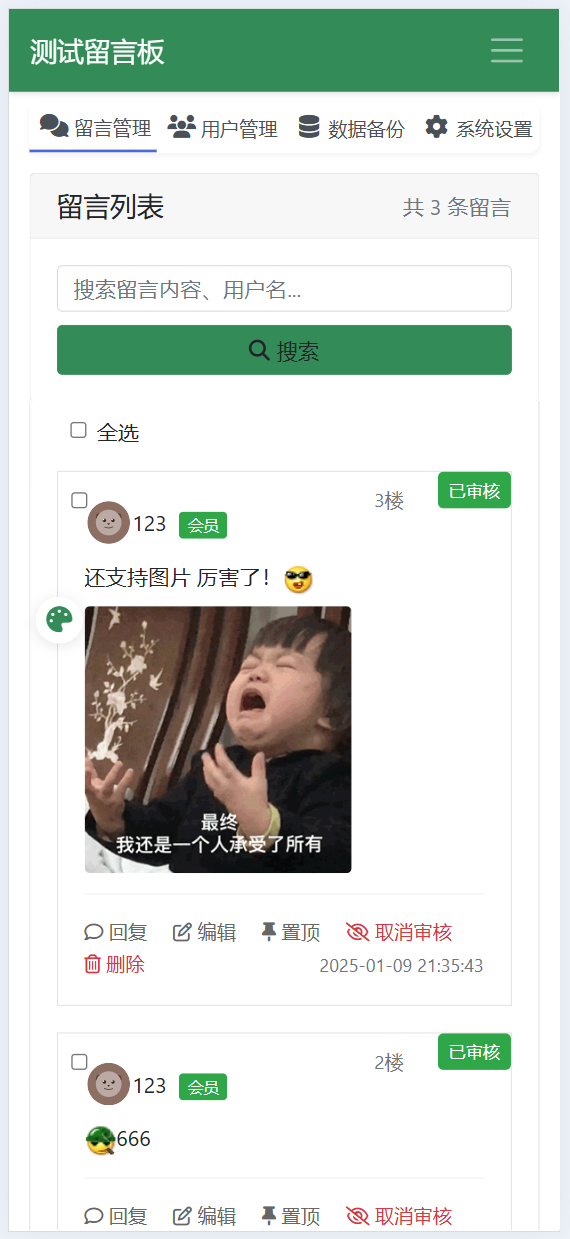Select the checkbox on the 3楼 message

pyautogui.click(x=79, y=500)
